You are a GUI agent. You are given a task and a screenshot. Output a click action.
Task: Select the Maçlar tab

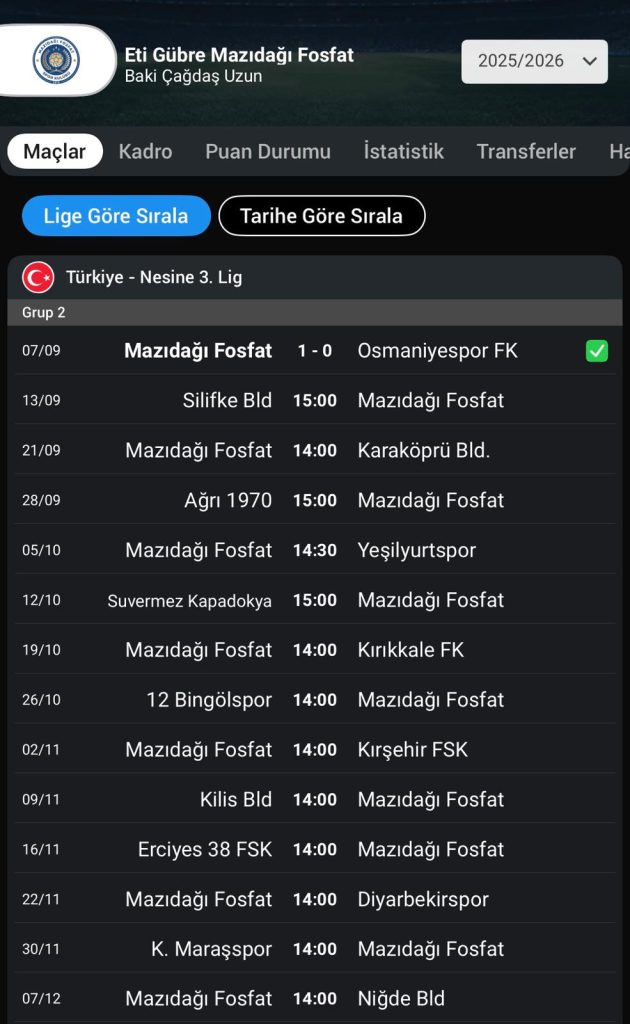(55, 152)
